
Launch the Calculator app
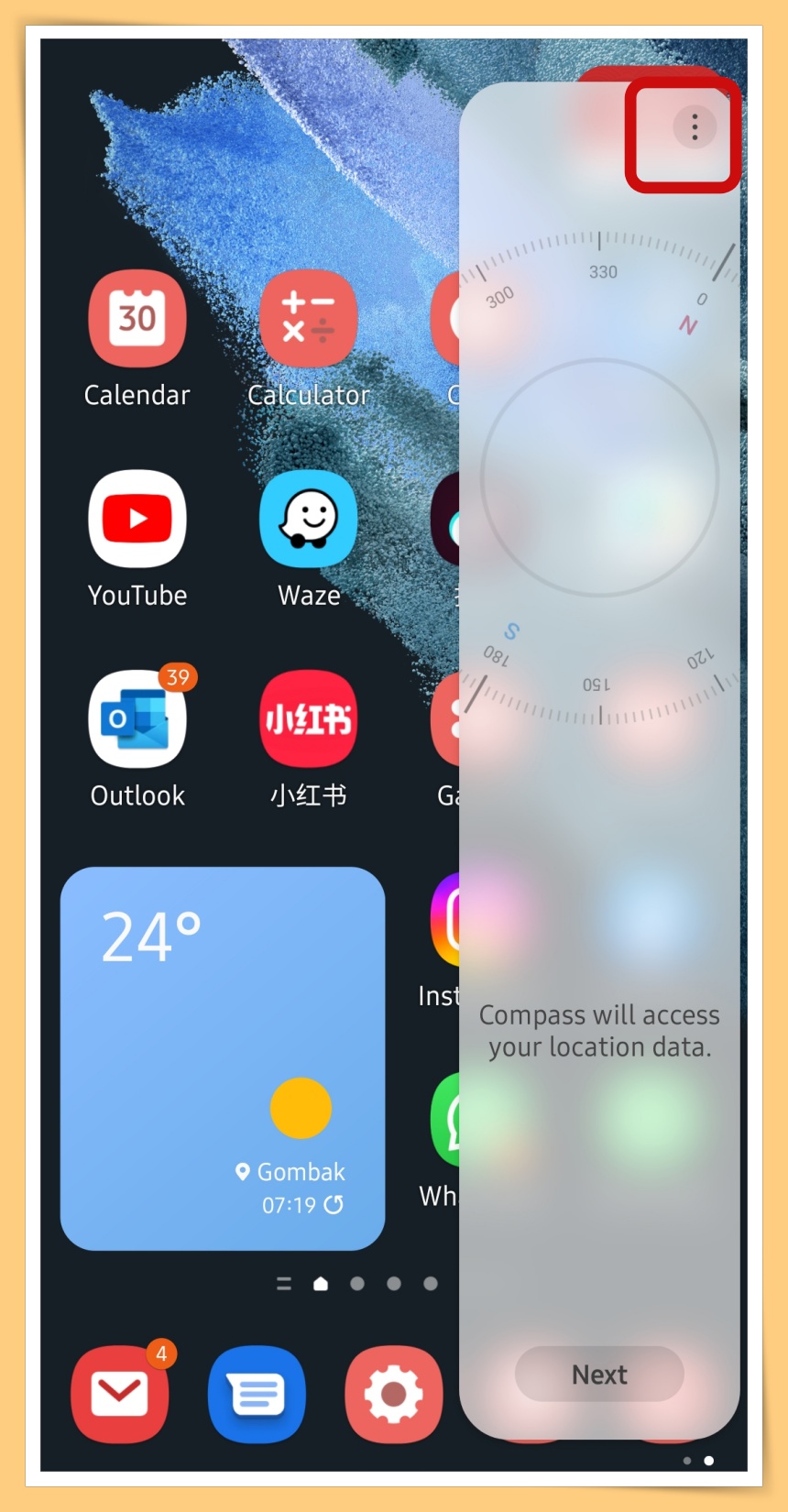click(308, 319)
